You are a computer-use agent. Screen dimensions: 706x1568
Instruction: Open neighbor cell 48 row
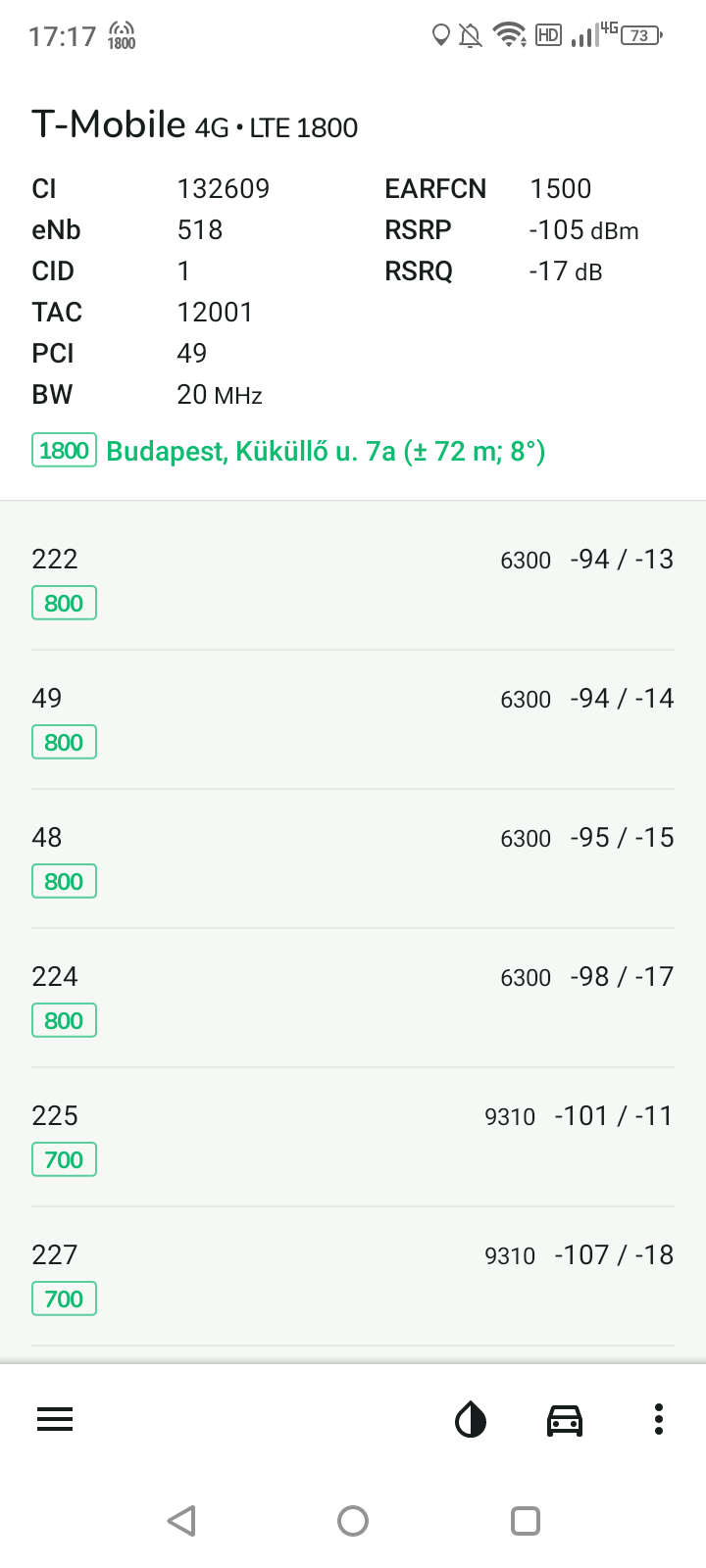click(x=353, y=858)
